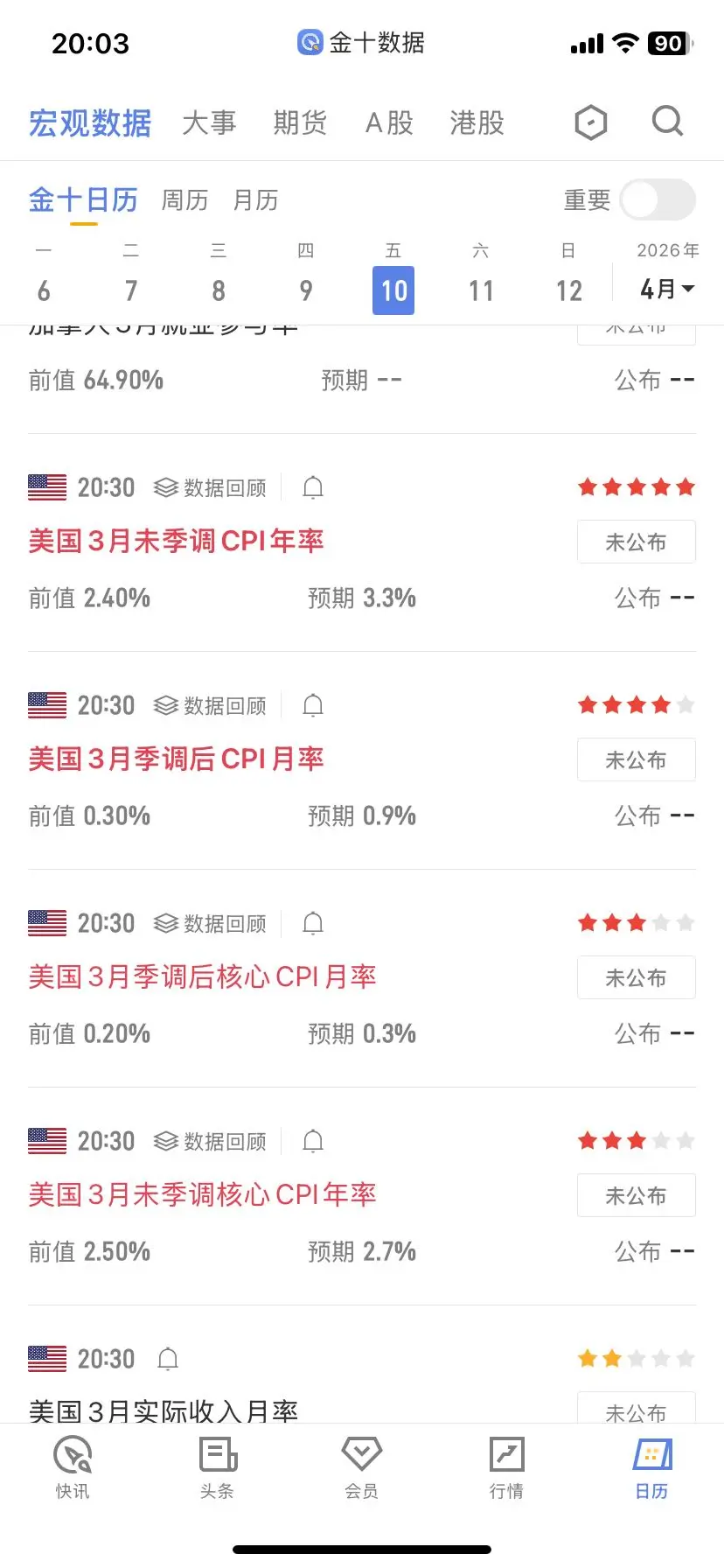Switch to the 大事 tab

point(209,122)
